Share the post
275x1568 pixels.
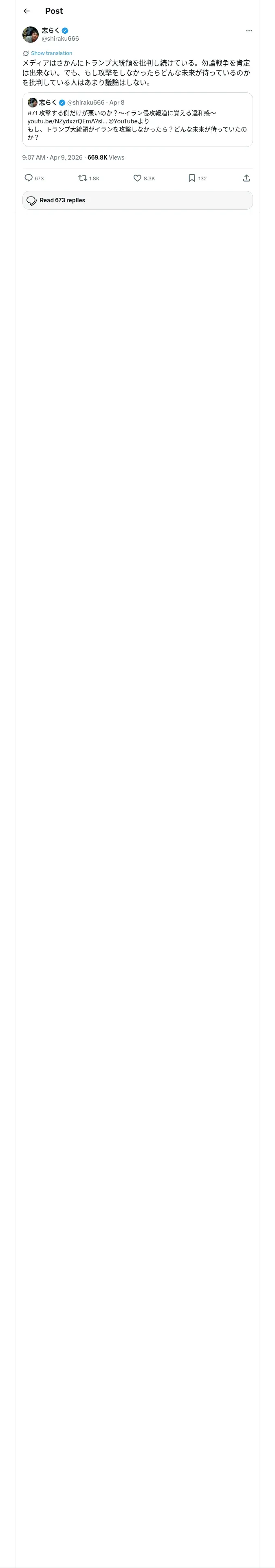tap(246, 178)
